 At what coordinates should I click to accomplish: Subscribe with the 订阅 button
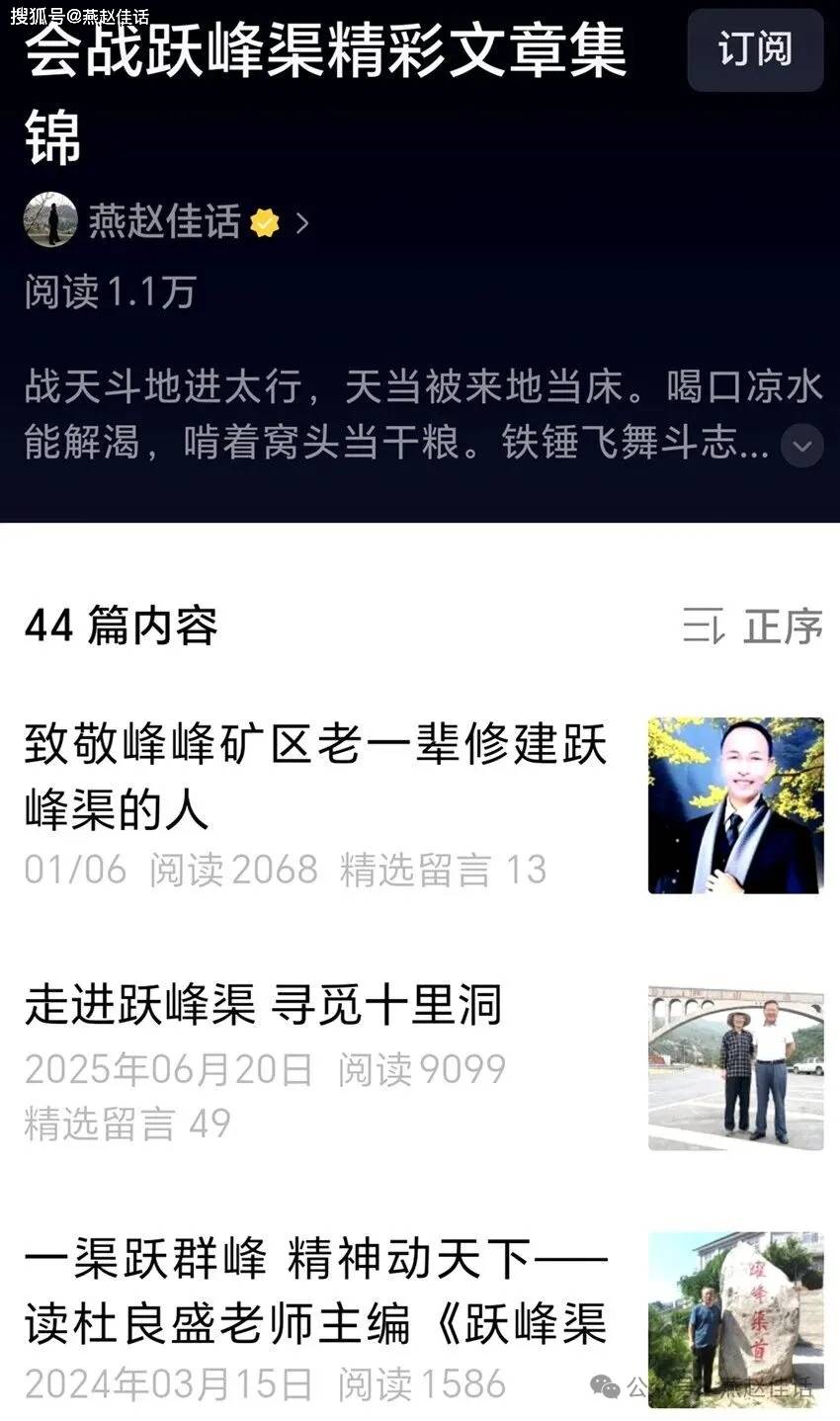(755, 49)
